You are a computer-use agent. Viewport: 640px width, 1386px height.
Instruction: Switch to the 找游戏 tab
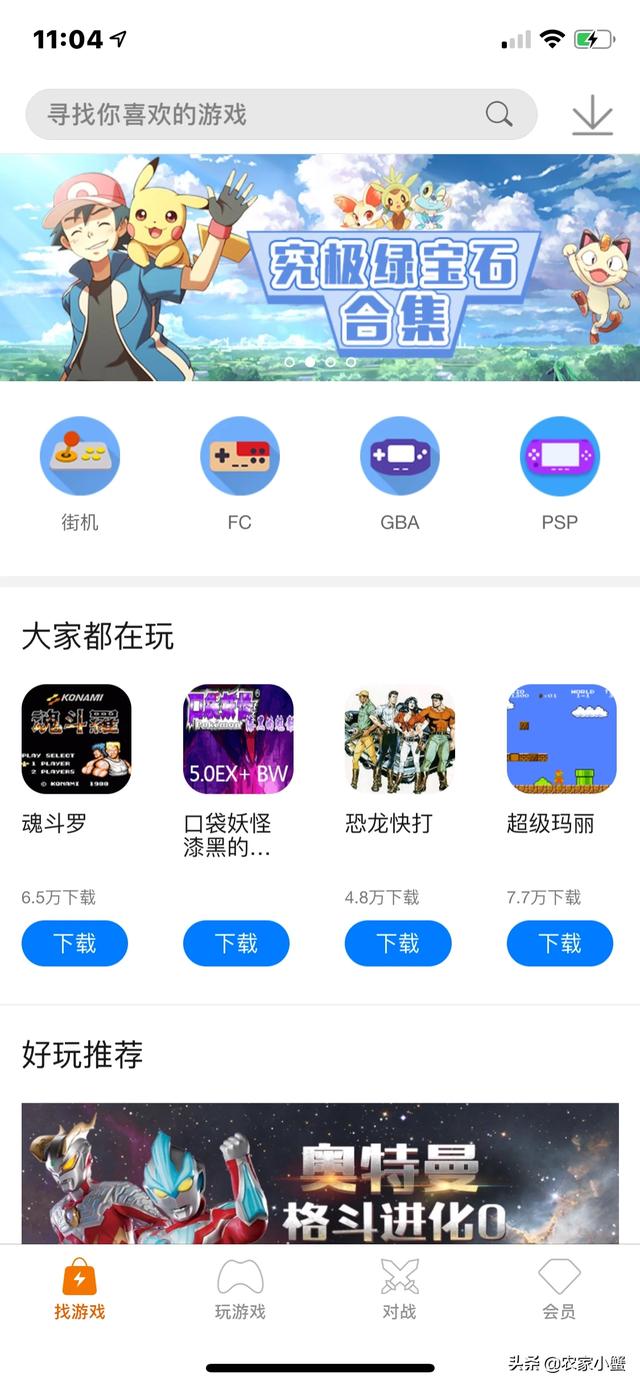80,1290
